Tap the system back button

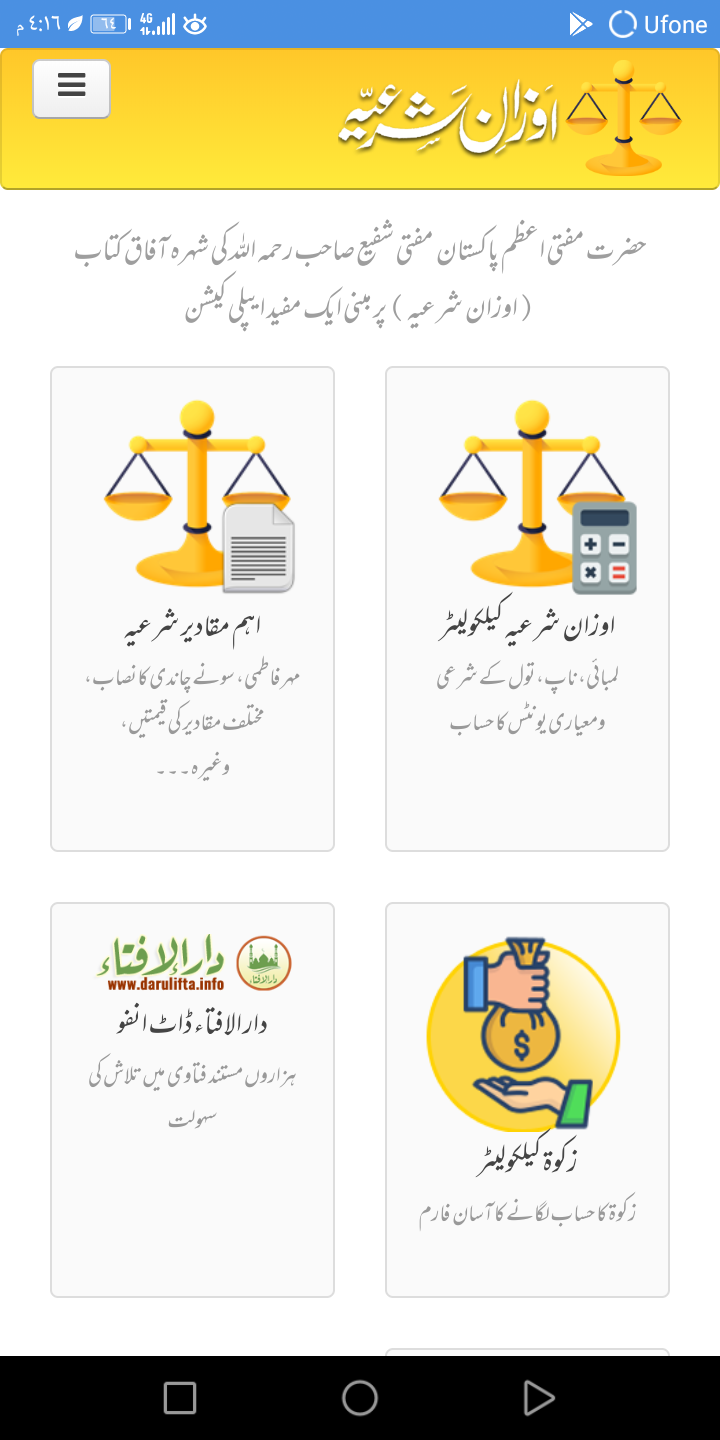coord(539,1397)
